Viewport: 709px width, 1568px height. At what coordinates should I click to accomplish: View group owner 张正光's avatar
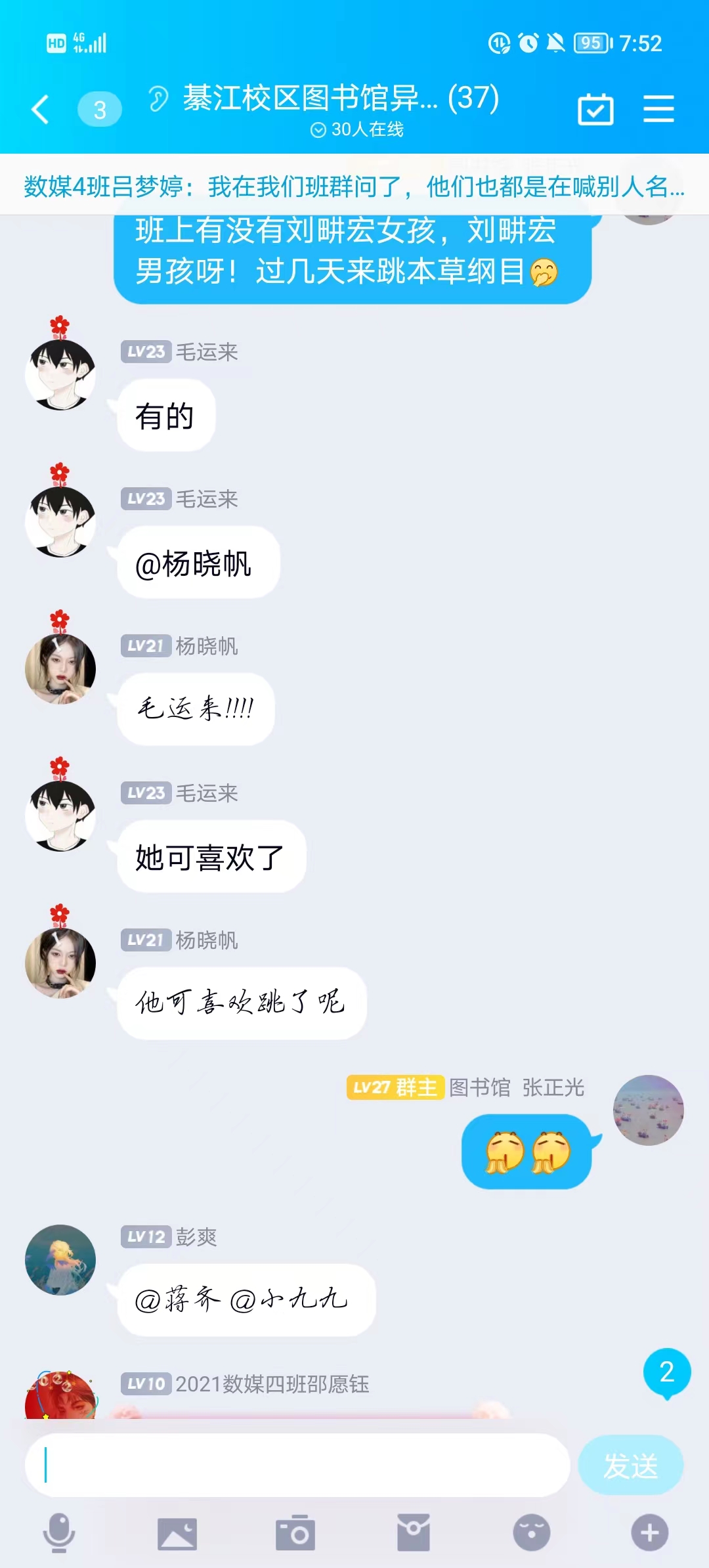tap(648, 1110)
